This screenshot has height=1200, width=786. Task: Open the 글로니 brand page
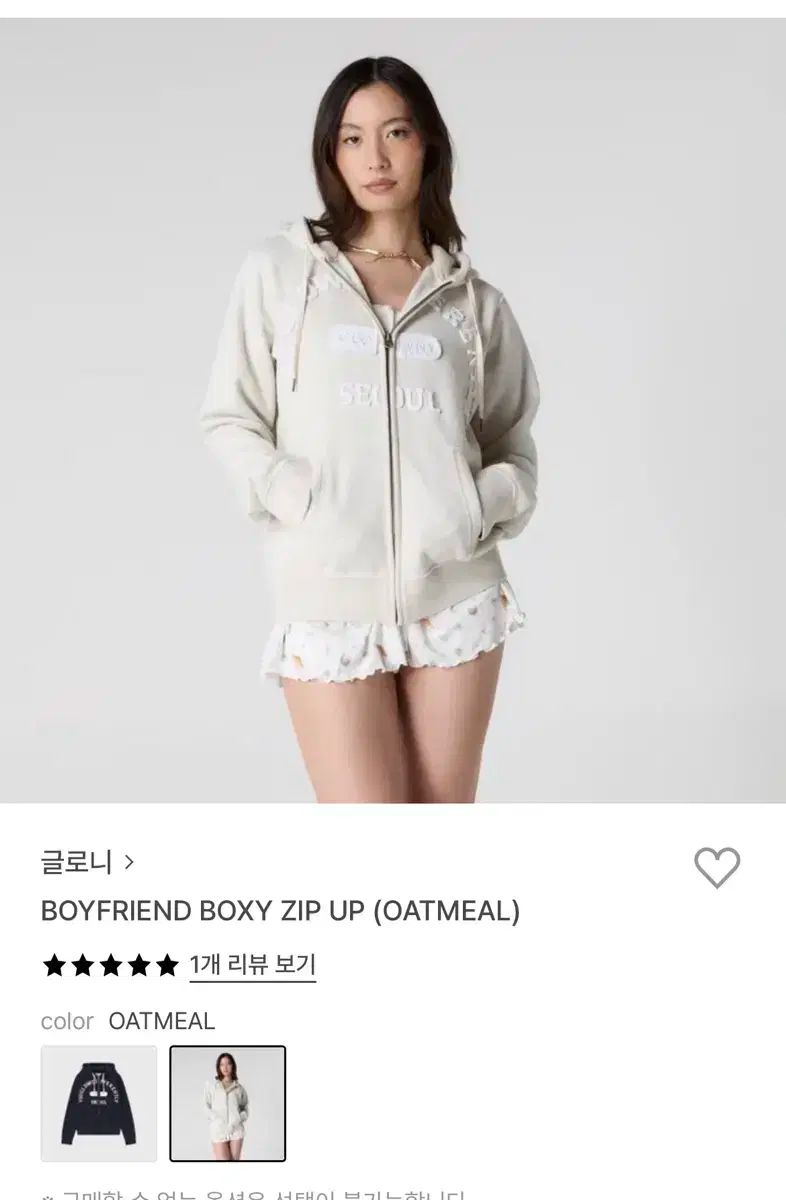point(86,861)
